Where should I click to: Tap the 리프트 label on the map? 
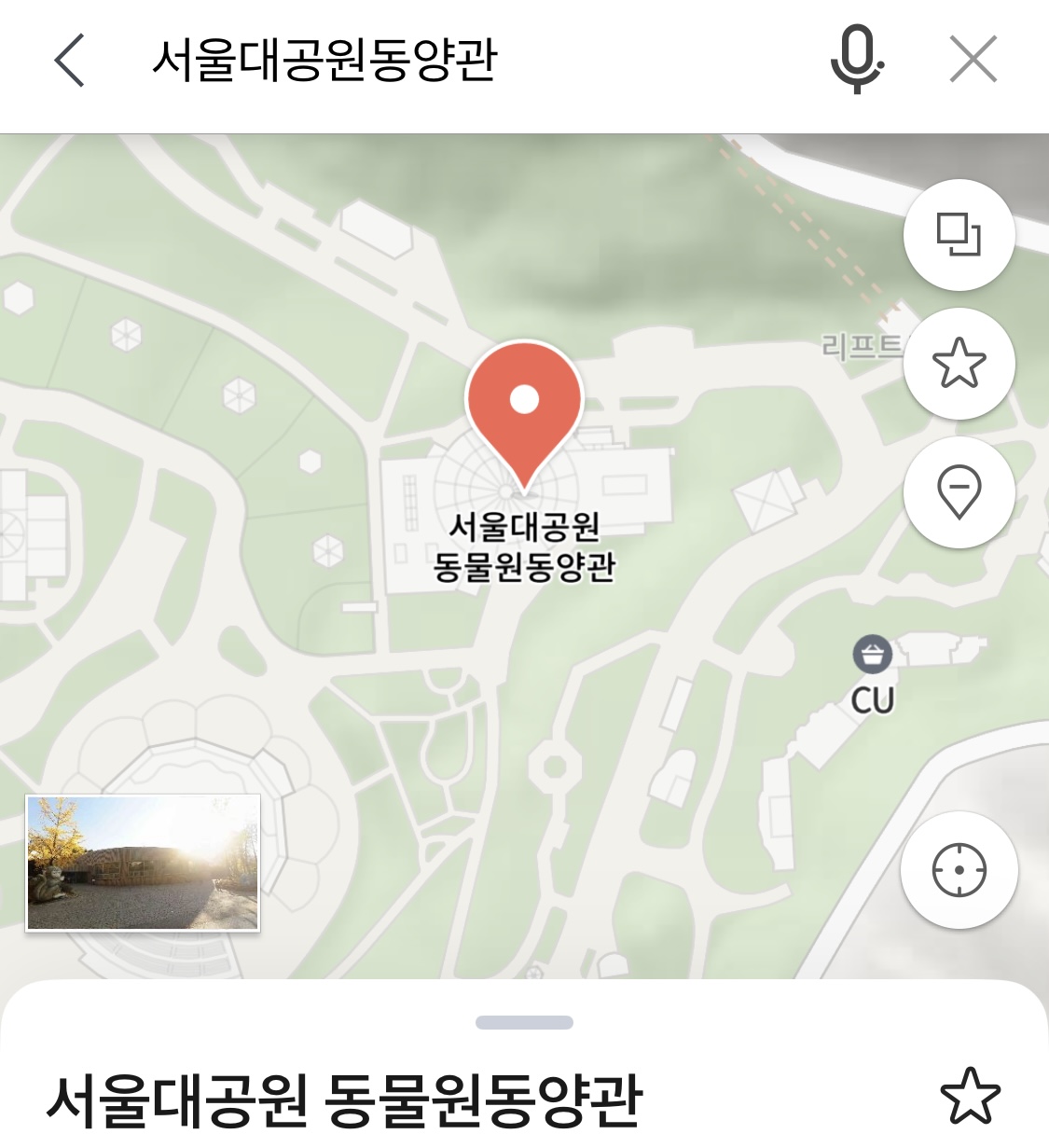(864, 347)
